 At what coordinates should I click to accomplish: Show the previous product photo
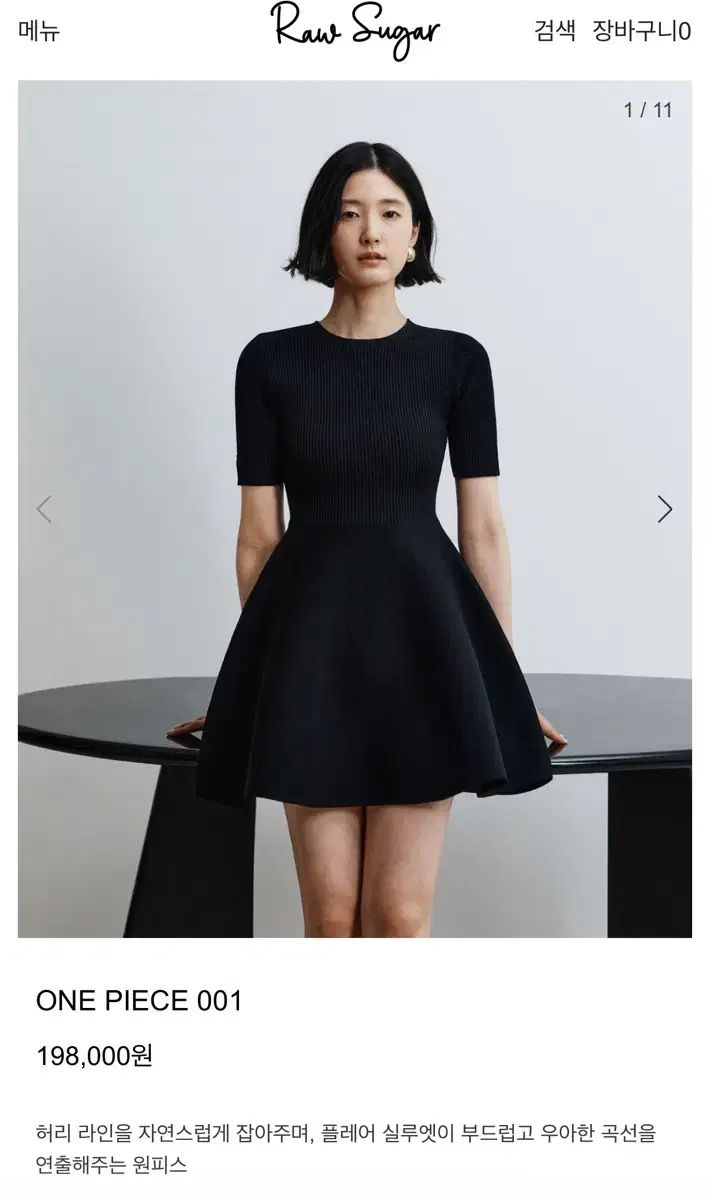[44, 509]
